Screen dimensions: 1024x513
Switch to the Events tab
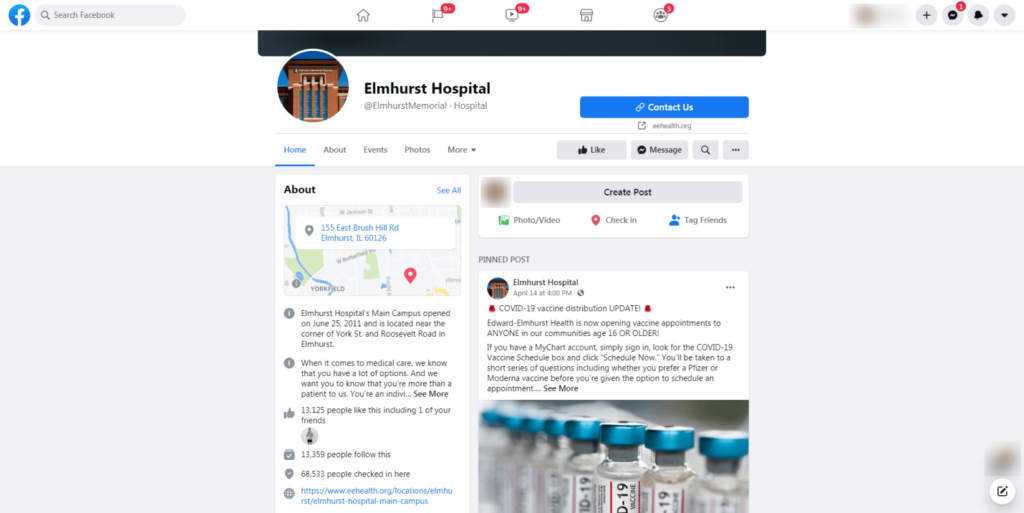click(375, 150)
